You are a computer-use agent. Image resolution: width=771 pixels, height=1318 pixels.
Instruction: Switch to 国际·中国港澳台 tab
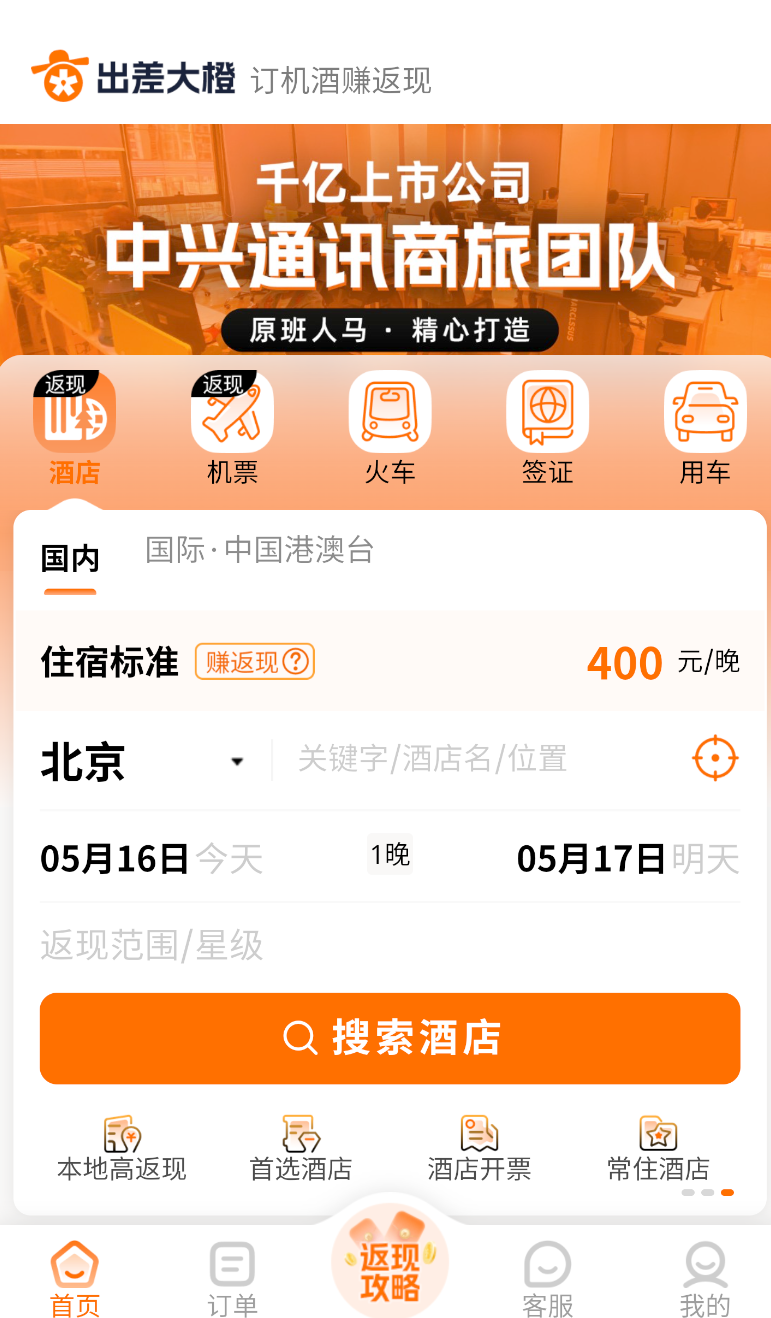click(259, 550)
